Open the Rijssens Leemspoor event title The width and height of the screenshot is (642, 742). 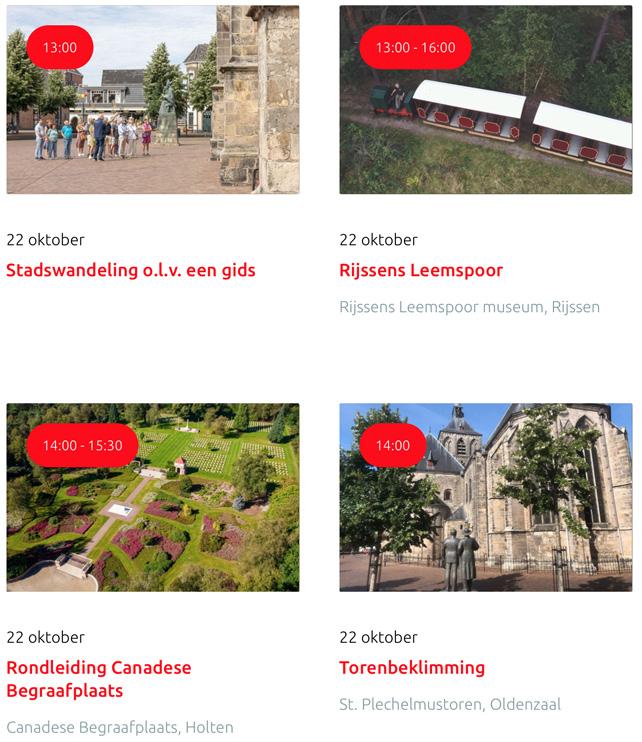(x=421, y=270)
